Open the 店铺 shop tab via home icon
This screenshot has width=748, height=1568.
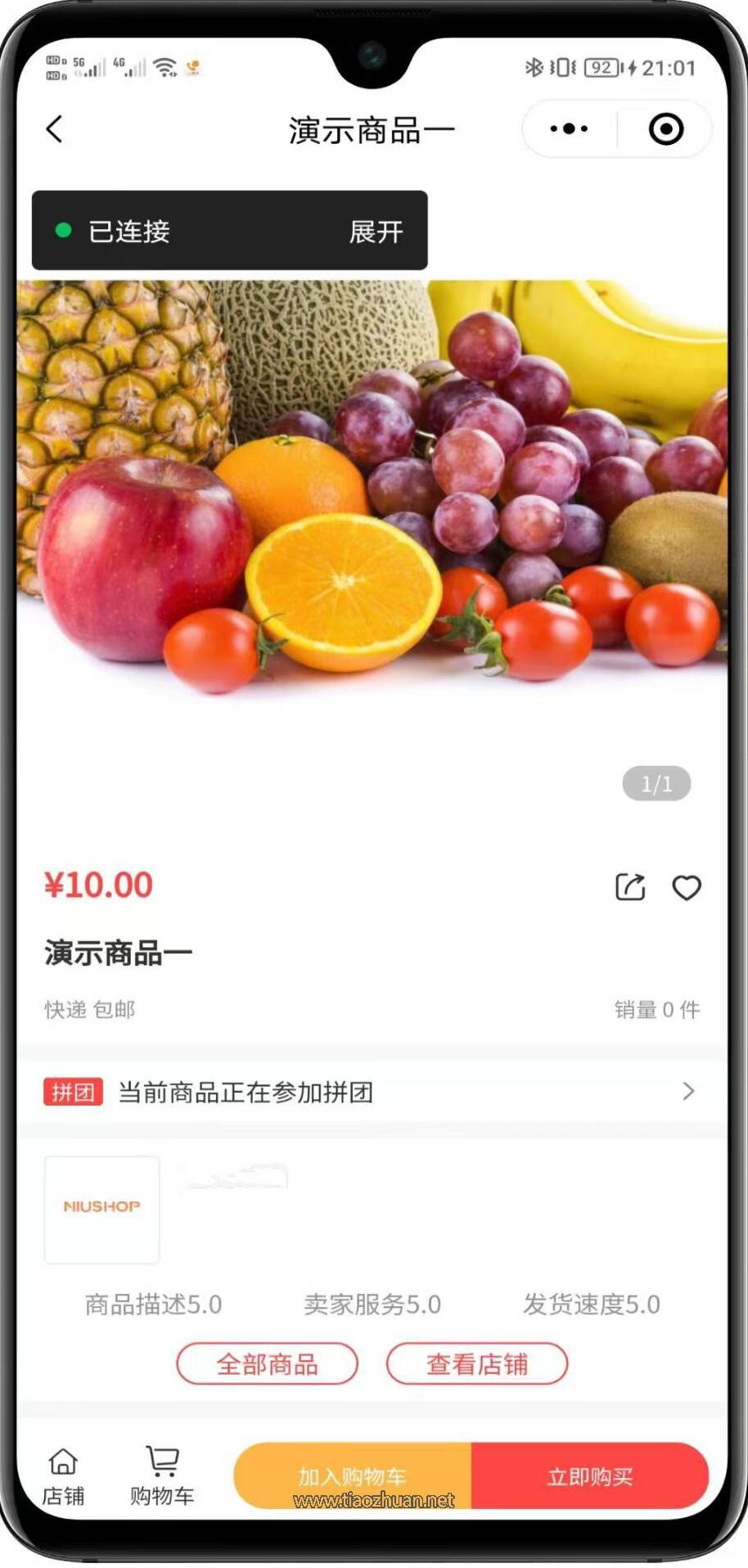pyautogui.click(x=65, y=1473)
